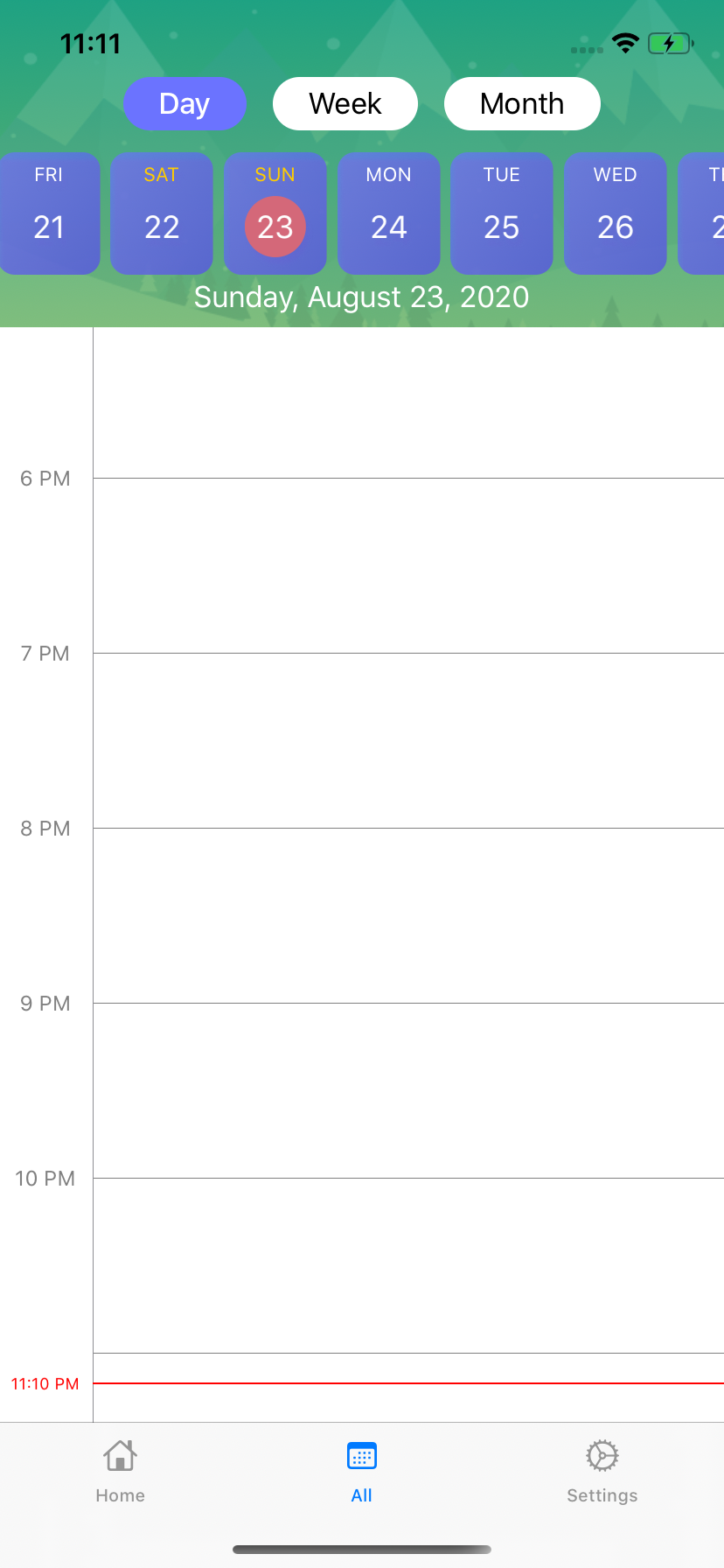The height and width of the screenshot is (1568, 724).
Task: Switch to Day view
Action: (x=184, y=104)
